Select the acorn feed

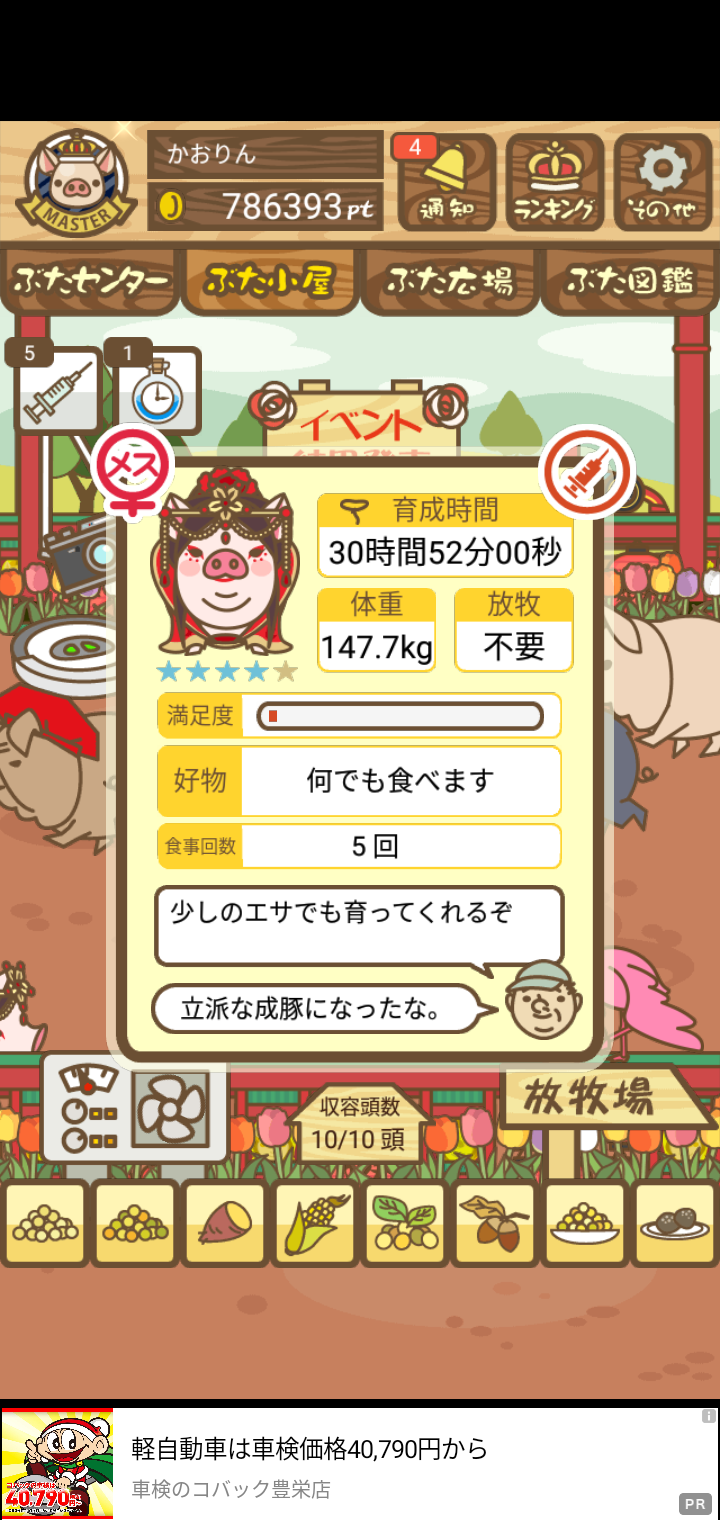(494, 1223)
